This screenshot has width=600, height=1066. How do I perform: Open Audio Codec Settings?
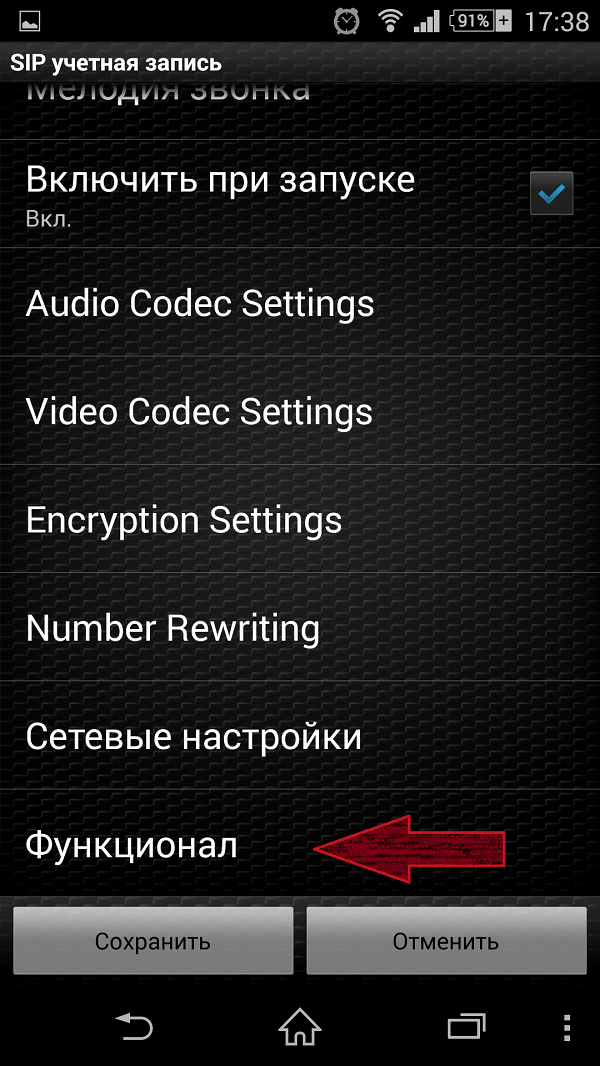click(300, 303)
